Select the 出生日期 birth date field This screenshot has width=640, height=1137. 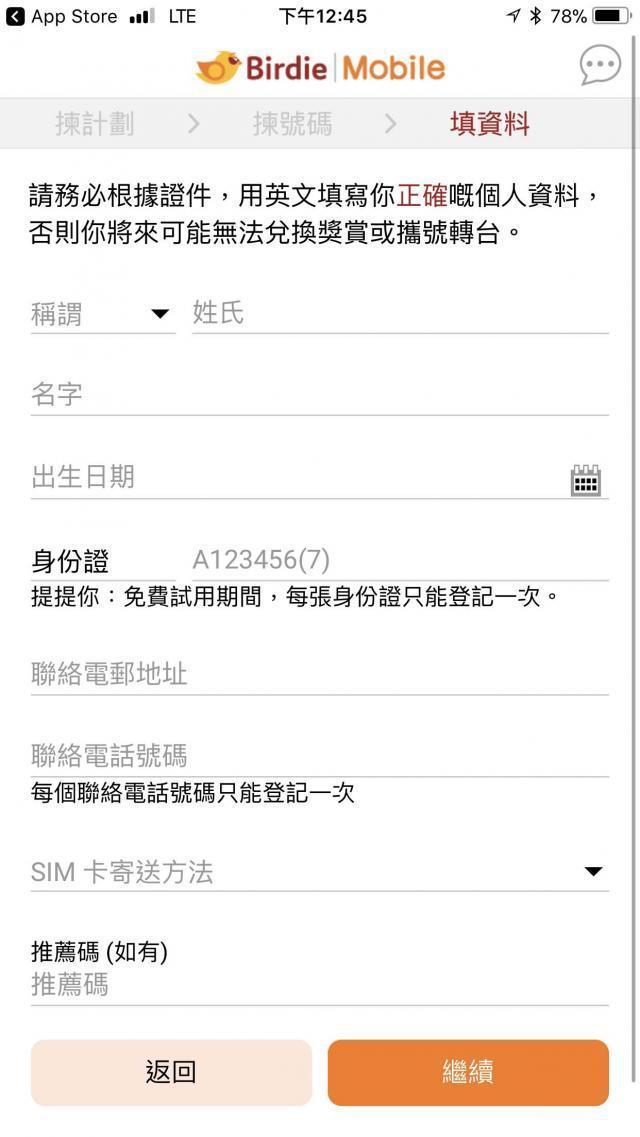pos(295,477)
